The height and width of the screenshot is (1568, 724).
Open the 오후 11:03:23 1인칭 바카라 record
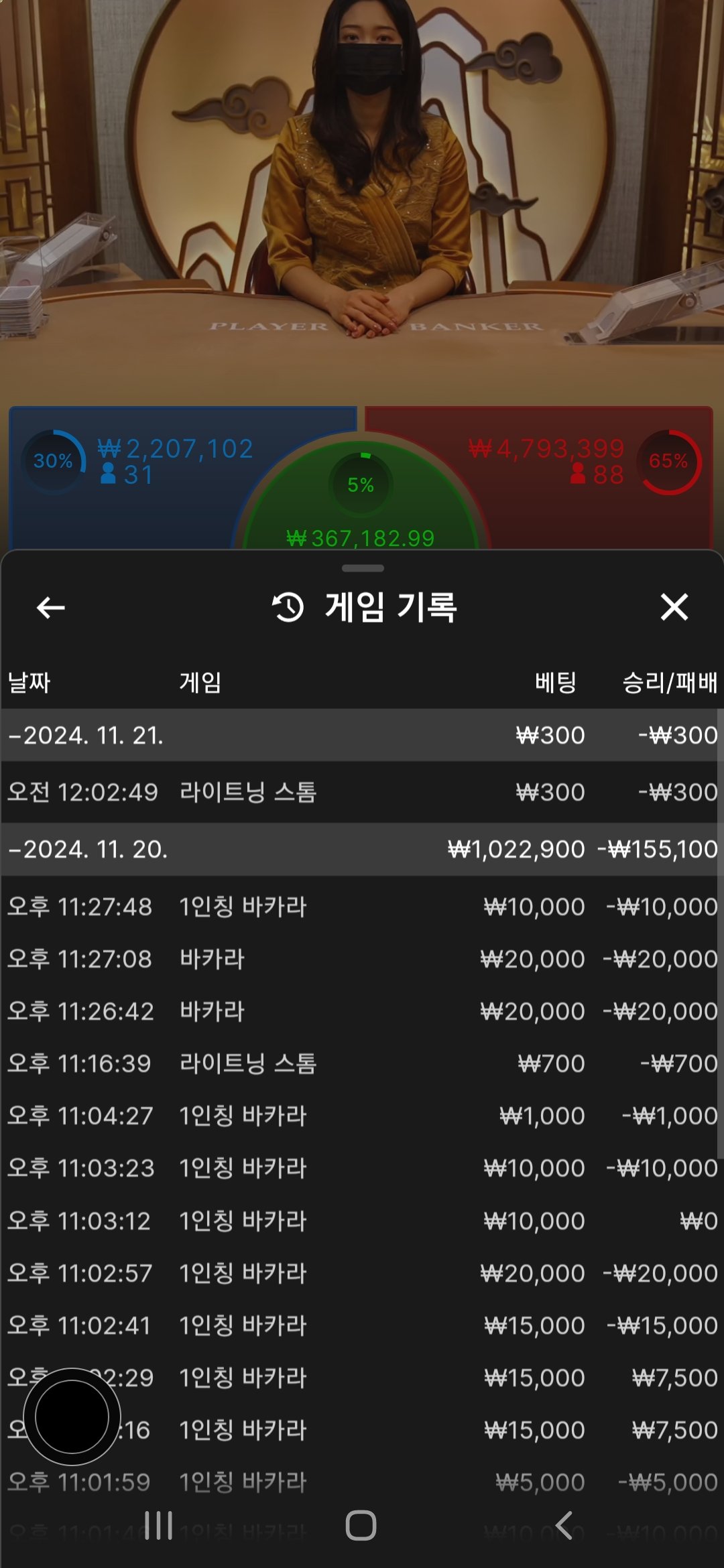pos(362,1168)
